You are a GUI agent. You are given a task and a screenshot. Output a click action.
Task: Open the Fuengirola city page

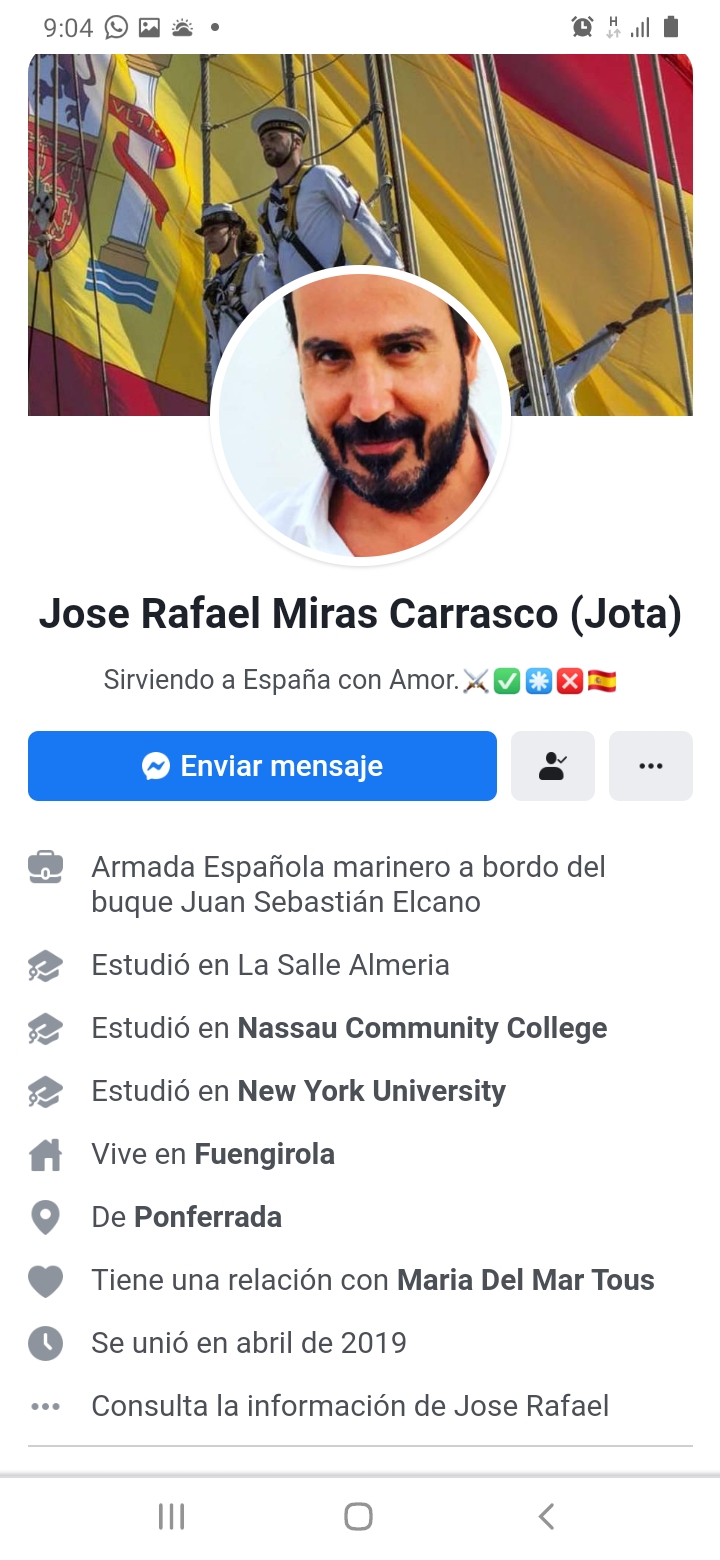pos(264,1154)
